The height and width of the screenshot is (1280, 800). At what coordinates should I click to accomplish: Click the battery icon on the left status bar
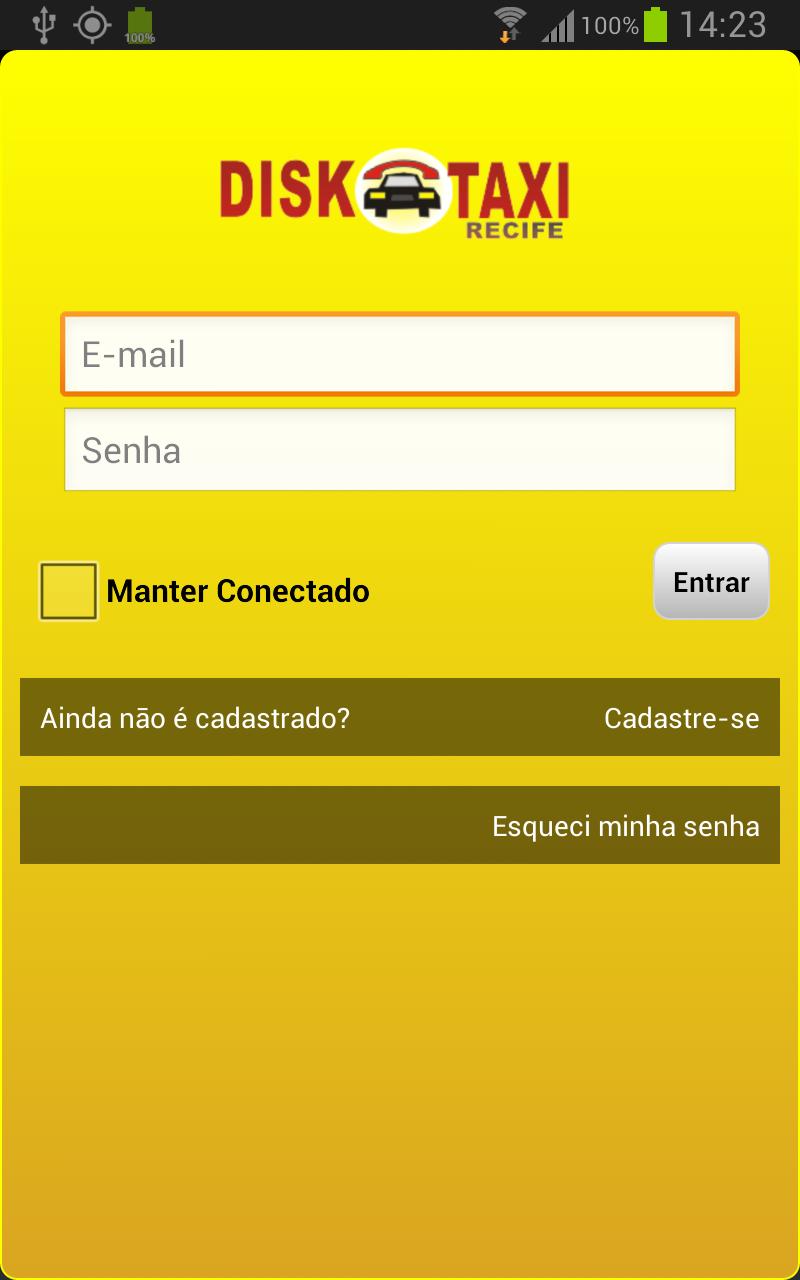tap(140, 24)
